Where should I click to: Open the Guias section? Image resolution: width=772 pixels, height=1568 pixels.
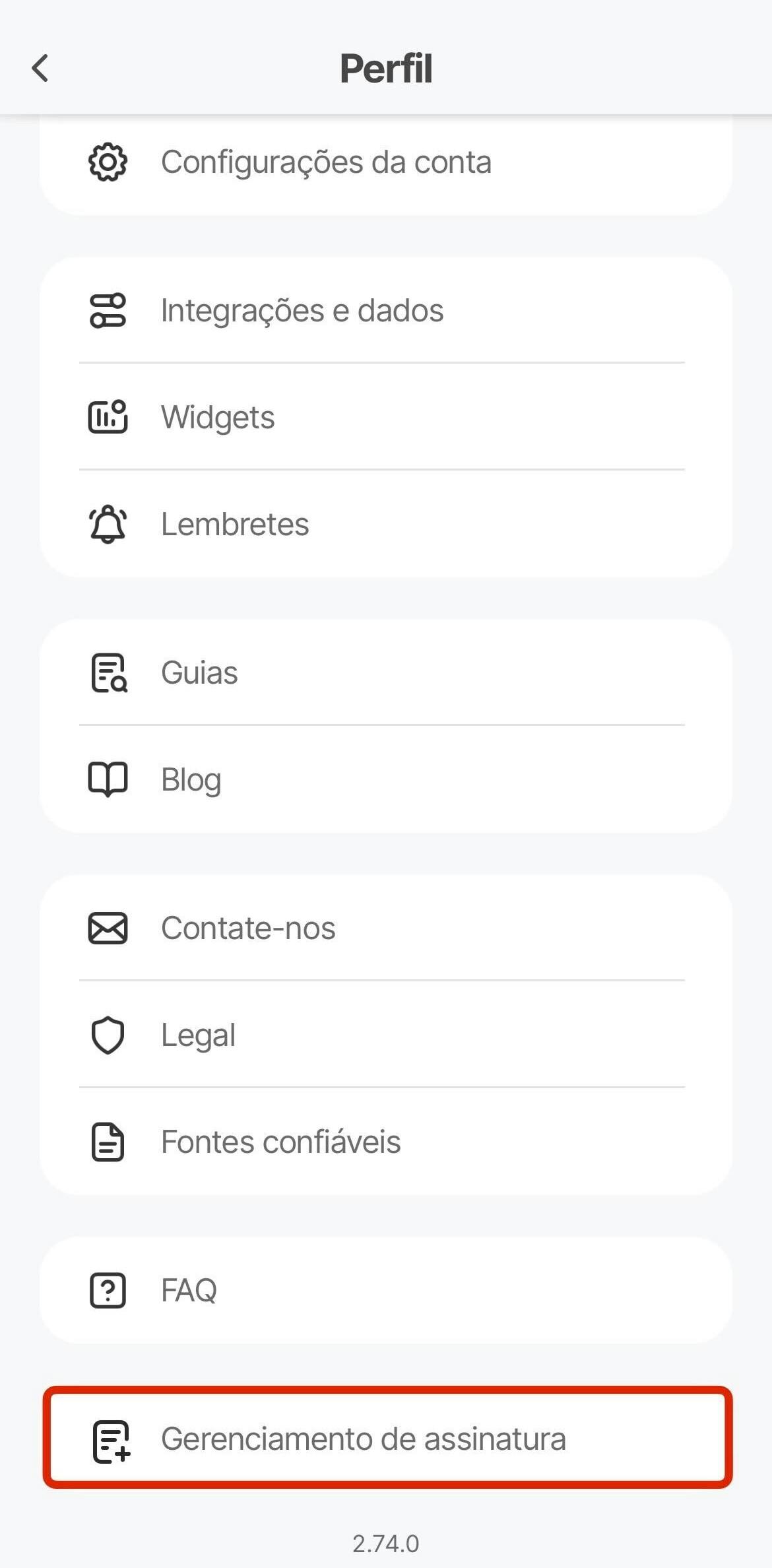199,673
